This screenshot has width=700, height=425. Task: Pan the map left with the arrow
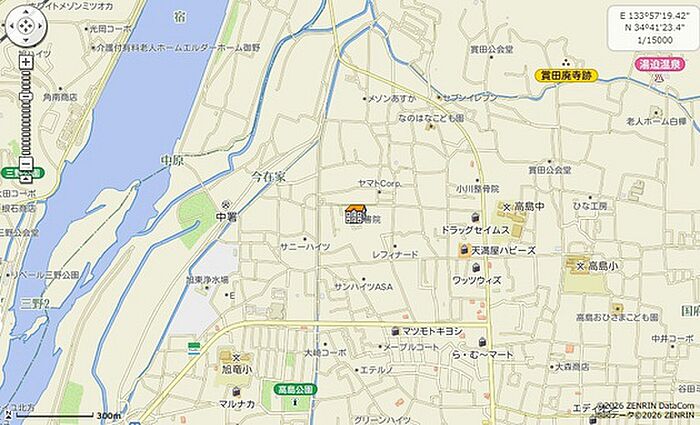(x=12, y=26)
